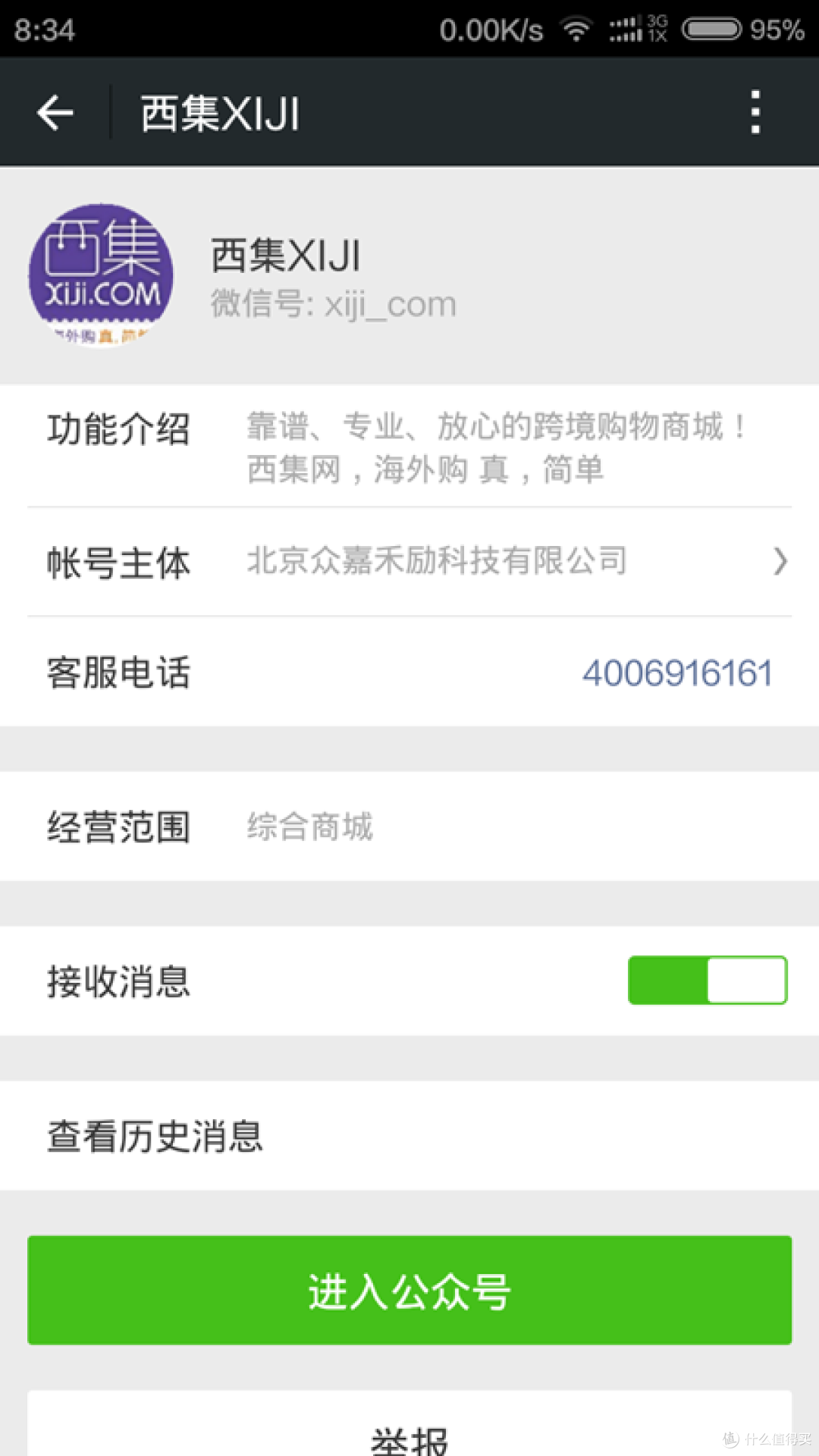Viewport: 819px width, 1456px height.
Task: Open the three-dot overflow menu
Action: 755,112
